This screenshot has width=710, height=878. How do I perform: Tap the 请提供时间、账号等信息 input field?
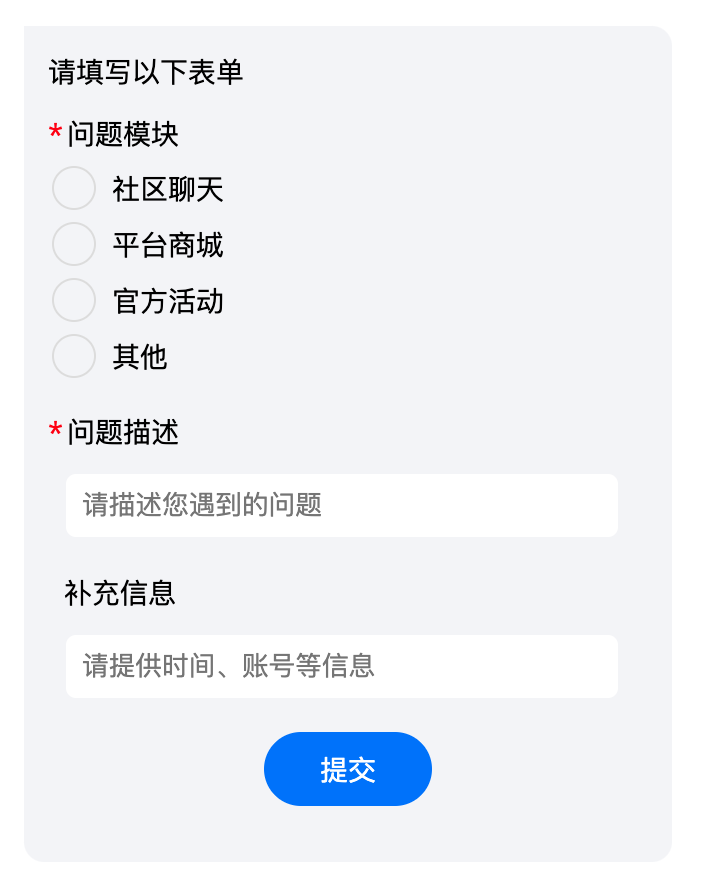341,666
